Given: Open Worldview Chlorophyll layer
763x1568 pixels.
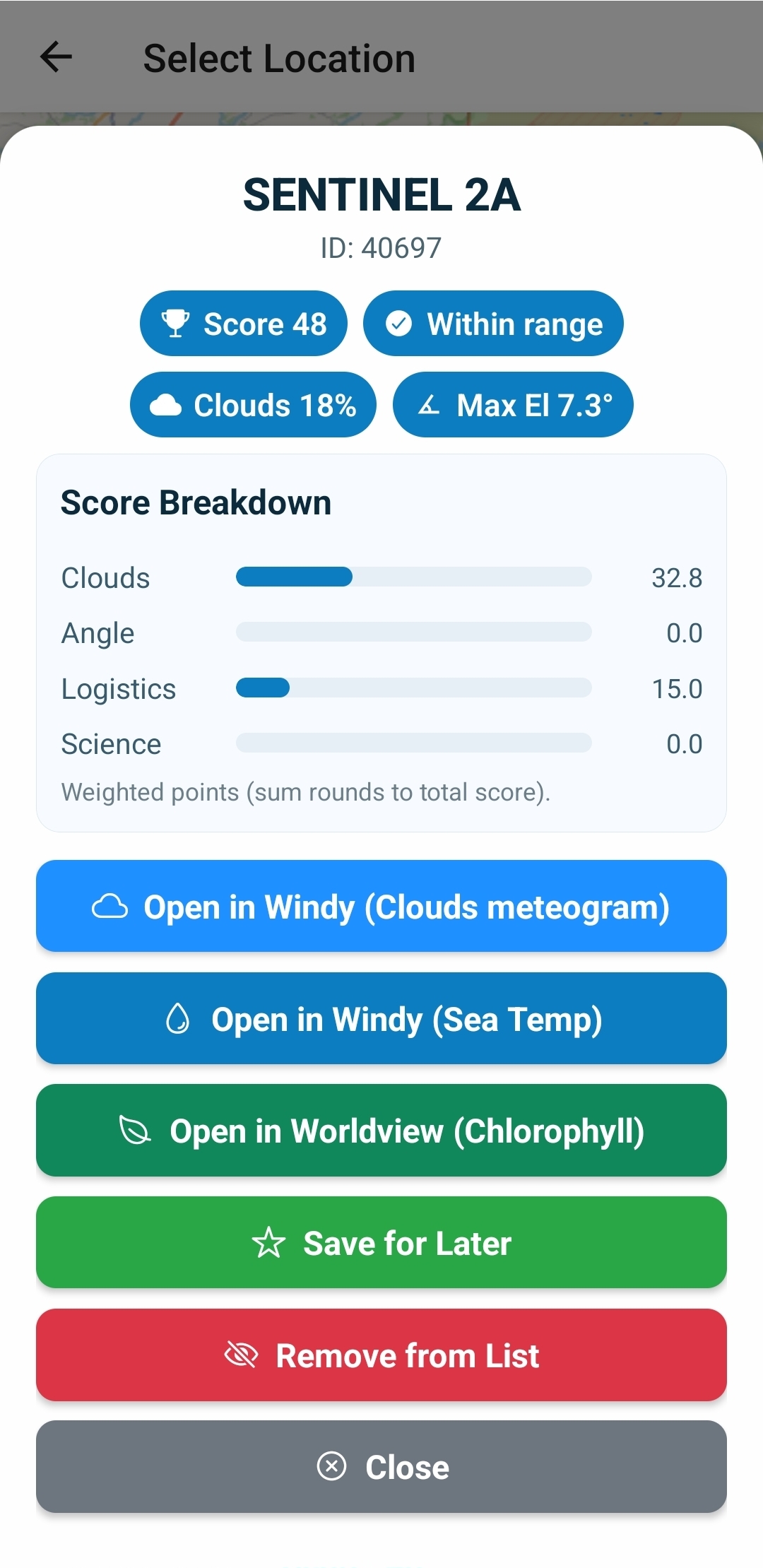Looking at the screenshot, I should pyautogui.click(x=381, y=1130).
